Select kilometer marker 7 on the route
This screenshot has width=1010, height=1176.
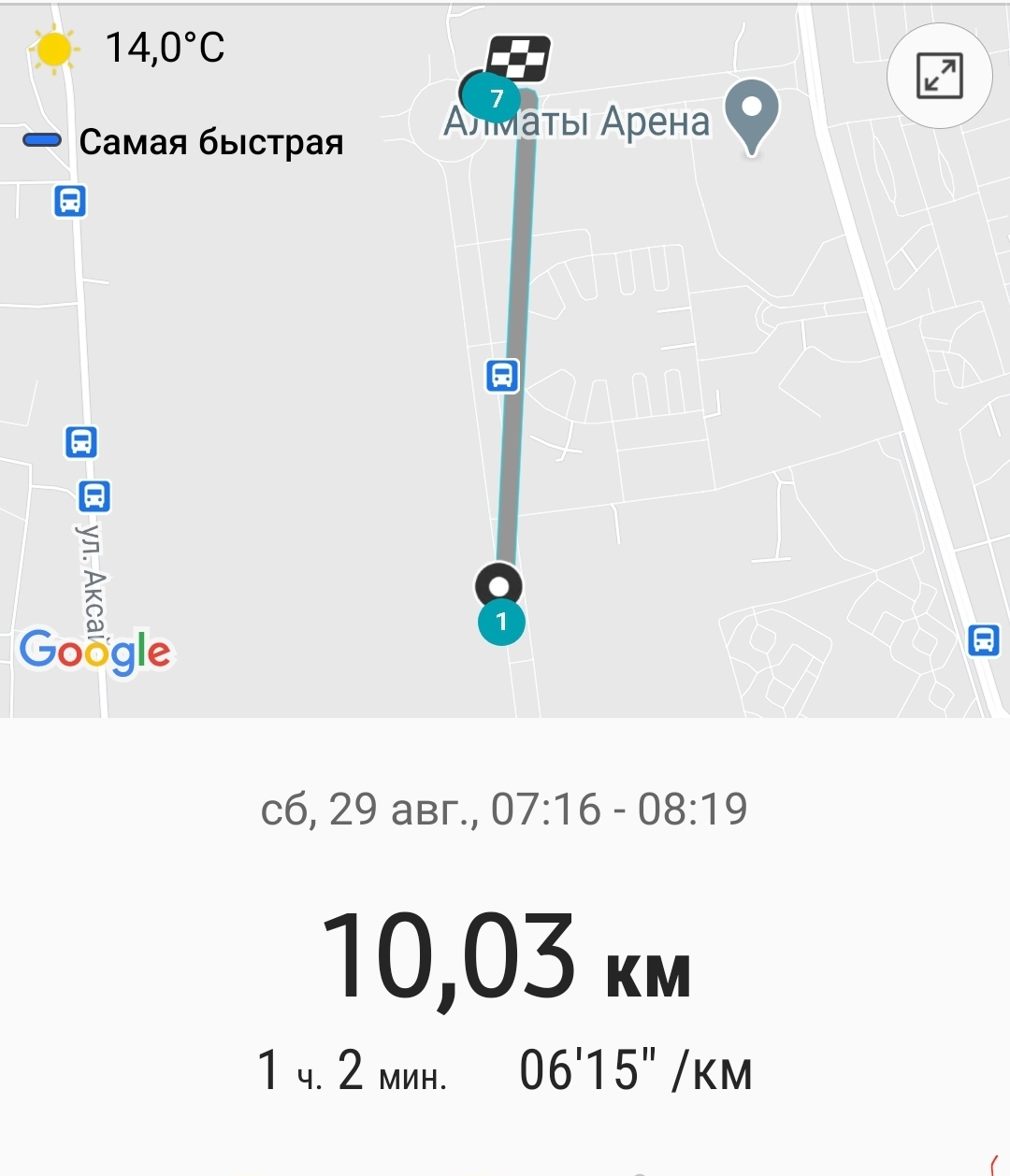pos(496,97)
